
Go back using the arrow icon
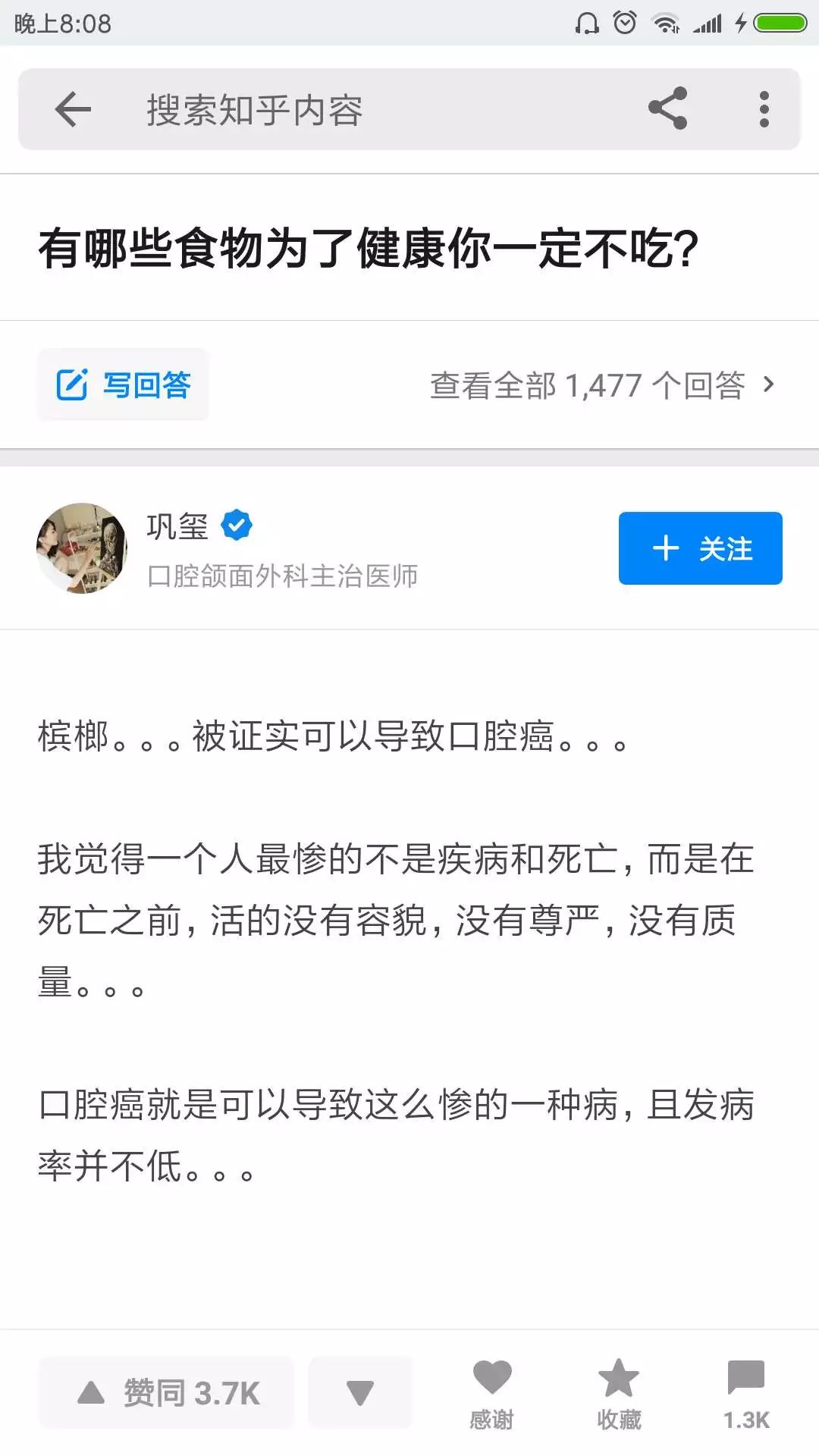tap(73, 110)
